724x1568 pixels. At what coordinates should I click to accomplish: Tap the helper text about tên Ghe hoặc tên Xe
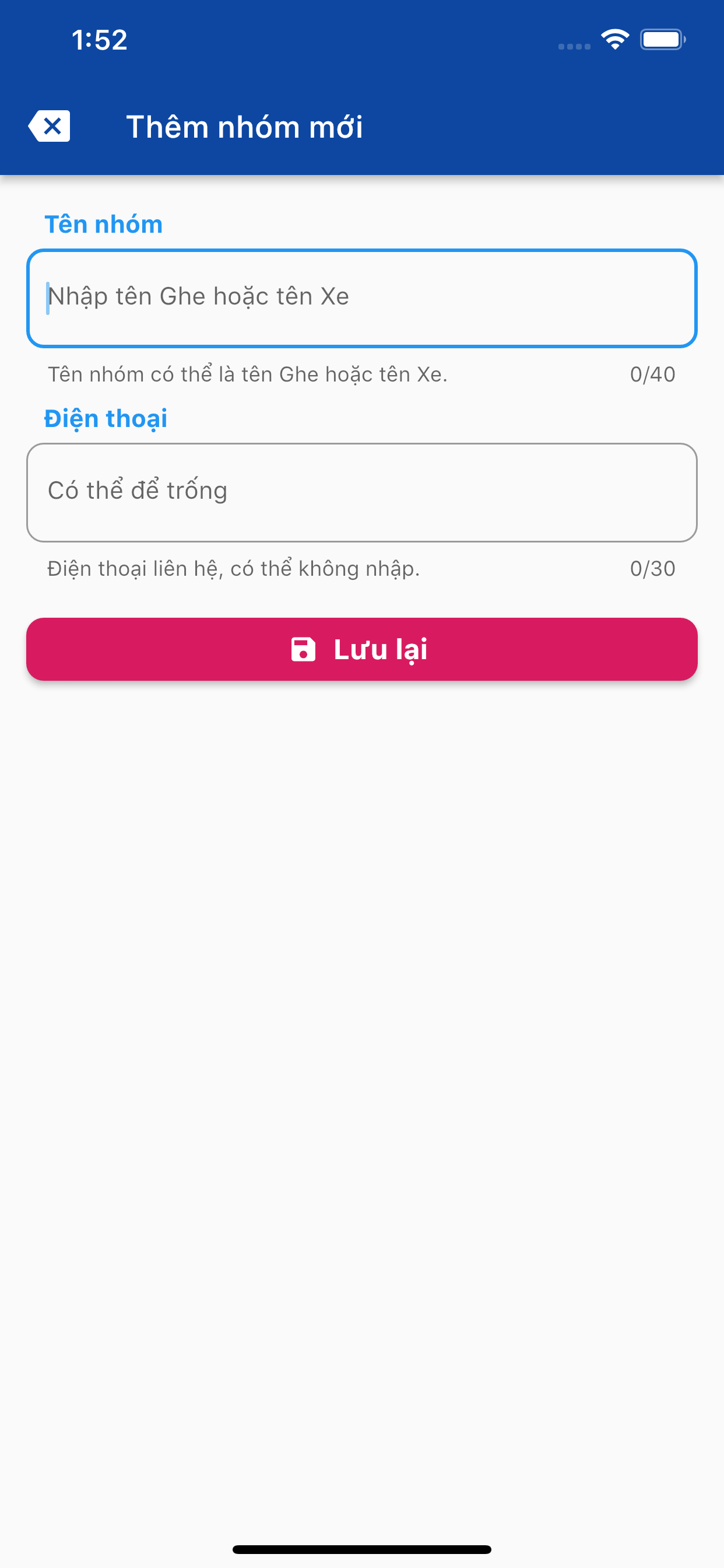pos(247,374)
